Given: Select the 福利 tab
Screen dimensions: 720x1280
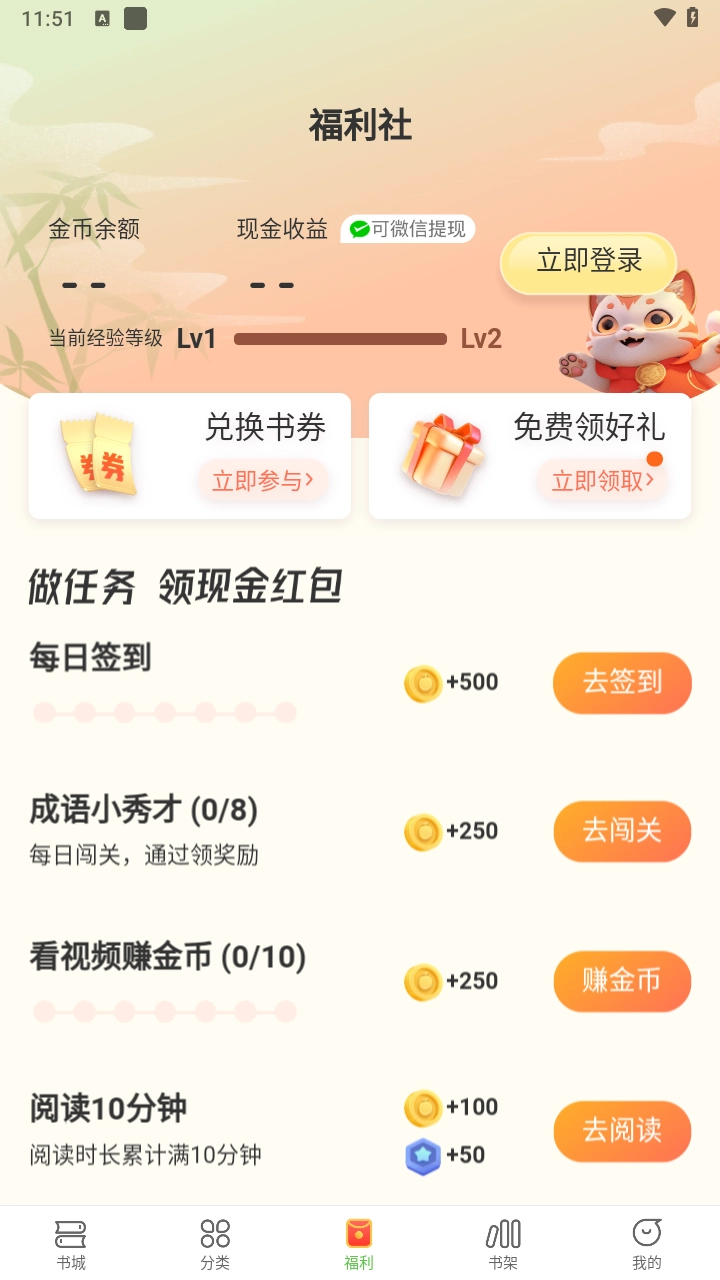Looking at the screenshot, I should point(359,1243).
